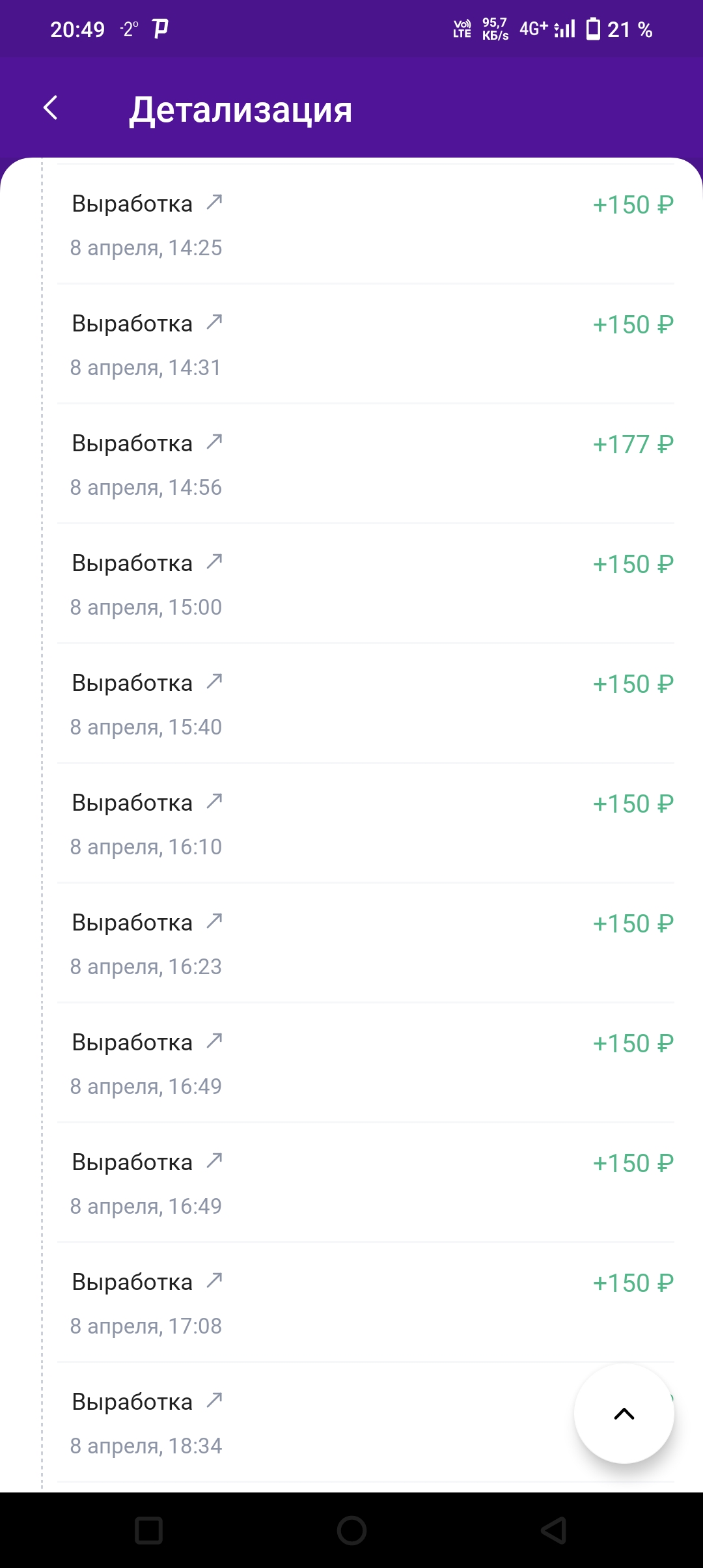Image resolution: width=703 pixels, height=1568 pixels.
Task: Open the Выработка entry from 14:31
Action: pos(365,344)
